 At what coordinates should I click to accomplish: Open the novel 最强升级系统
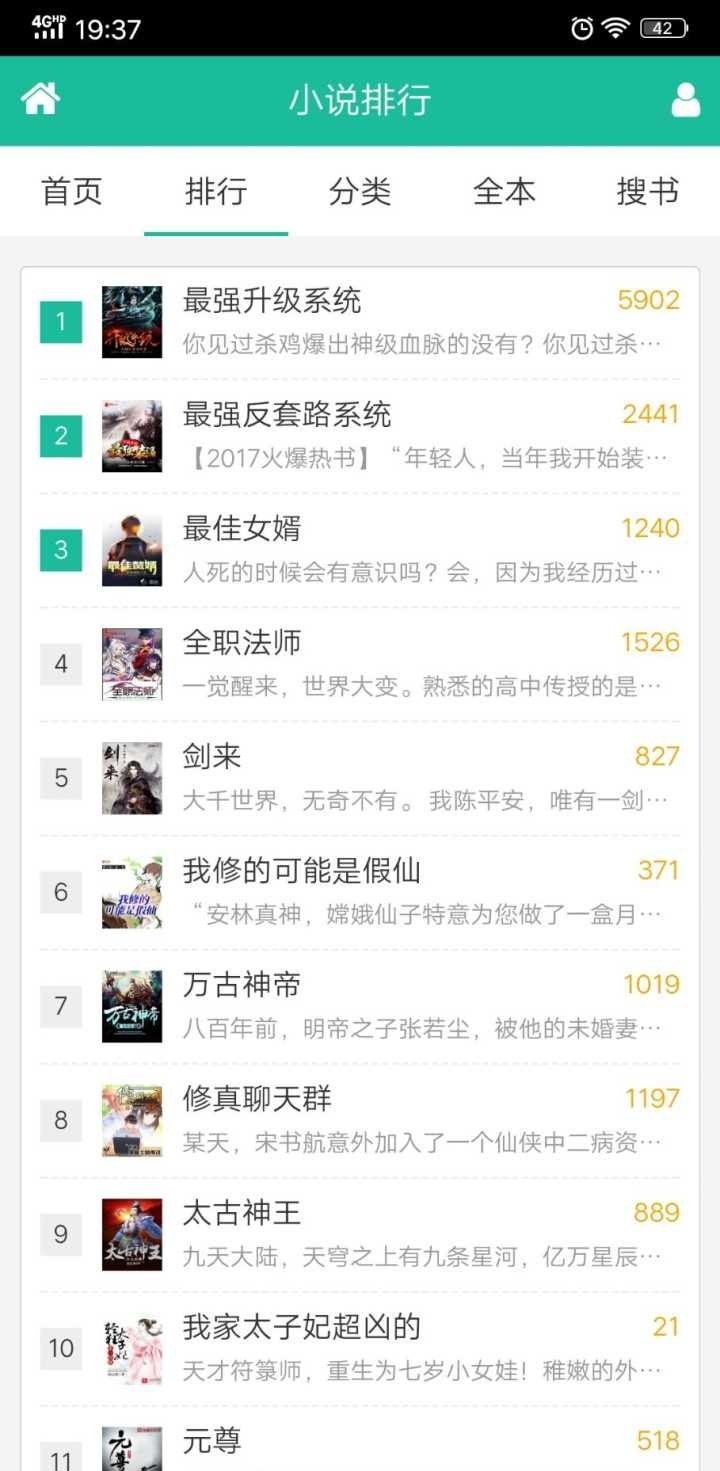tap(272, 301)
